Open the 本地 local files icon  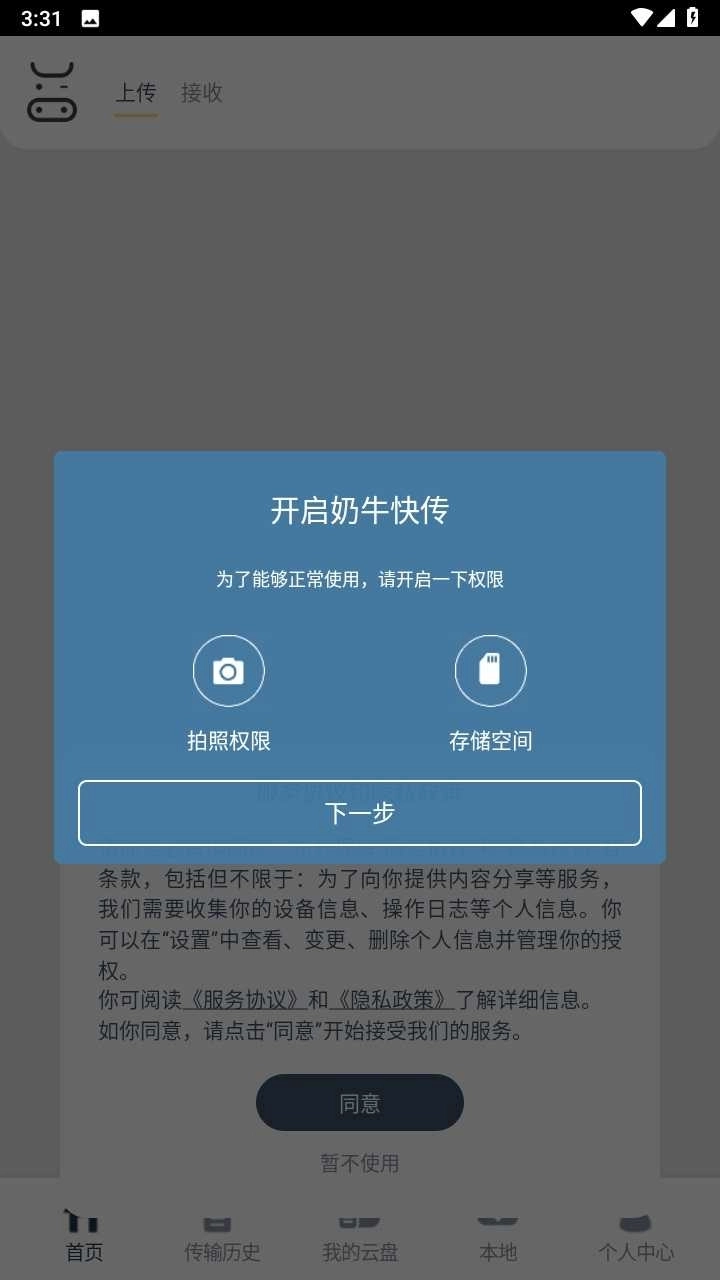click(497, 1222)
